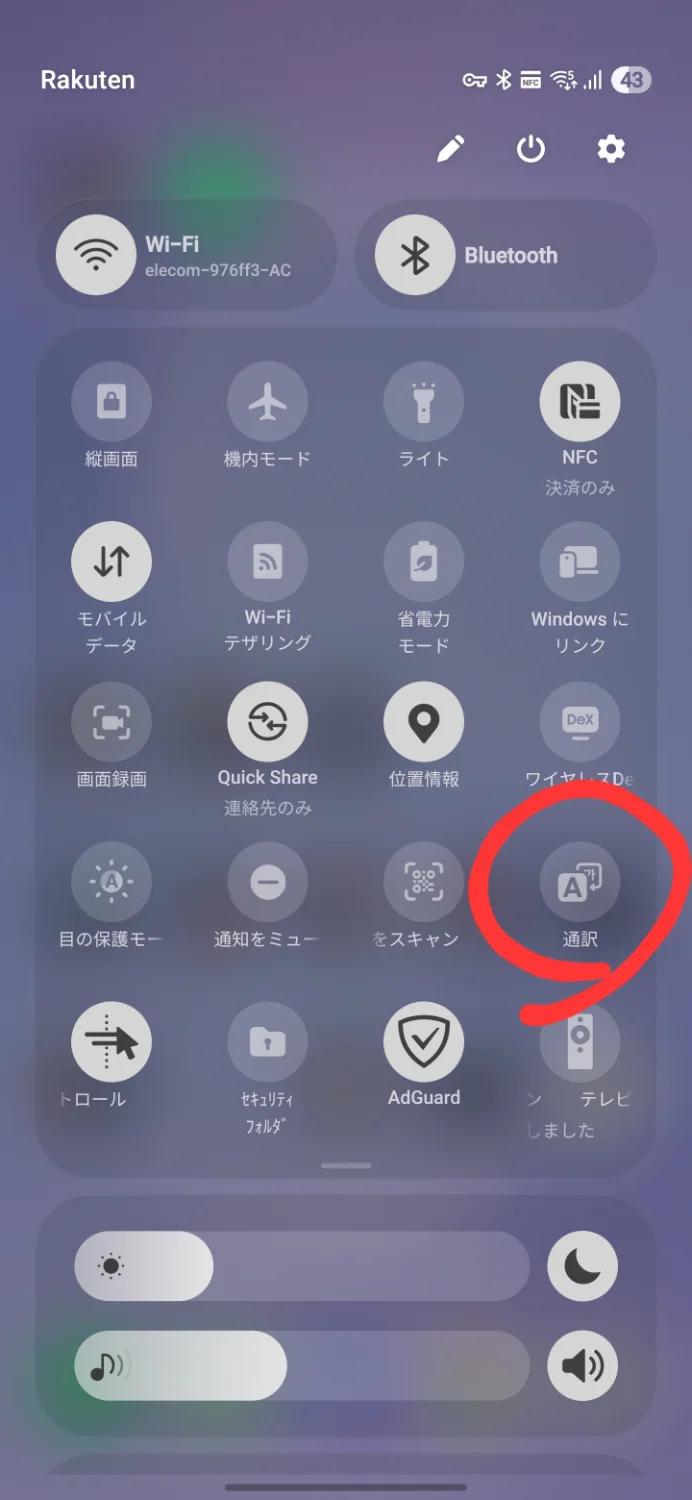Toggle the NFC tile
The height and width of the screenshot is (1500, 692).
579,402
